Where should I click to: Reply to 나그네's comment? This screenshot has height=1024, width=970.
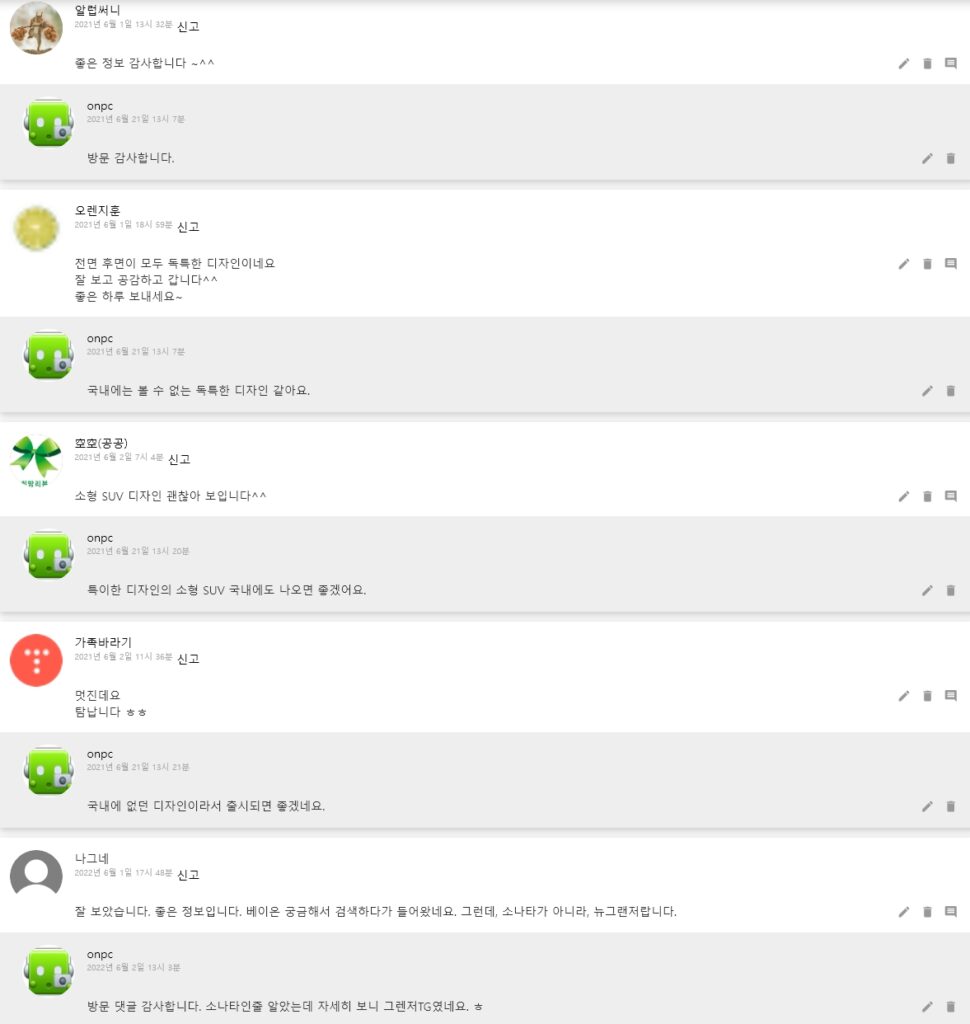pyautogui.click(x=951, y=912)
